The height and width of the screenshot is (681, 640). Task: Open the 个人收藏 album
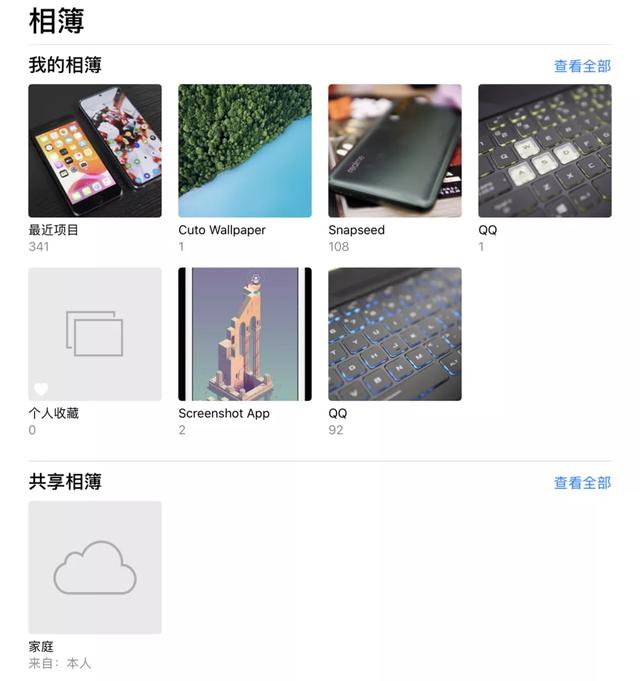(x=95, y=334)
